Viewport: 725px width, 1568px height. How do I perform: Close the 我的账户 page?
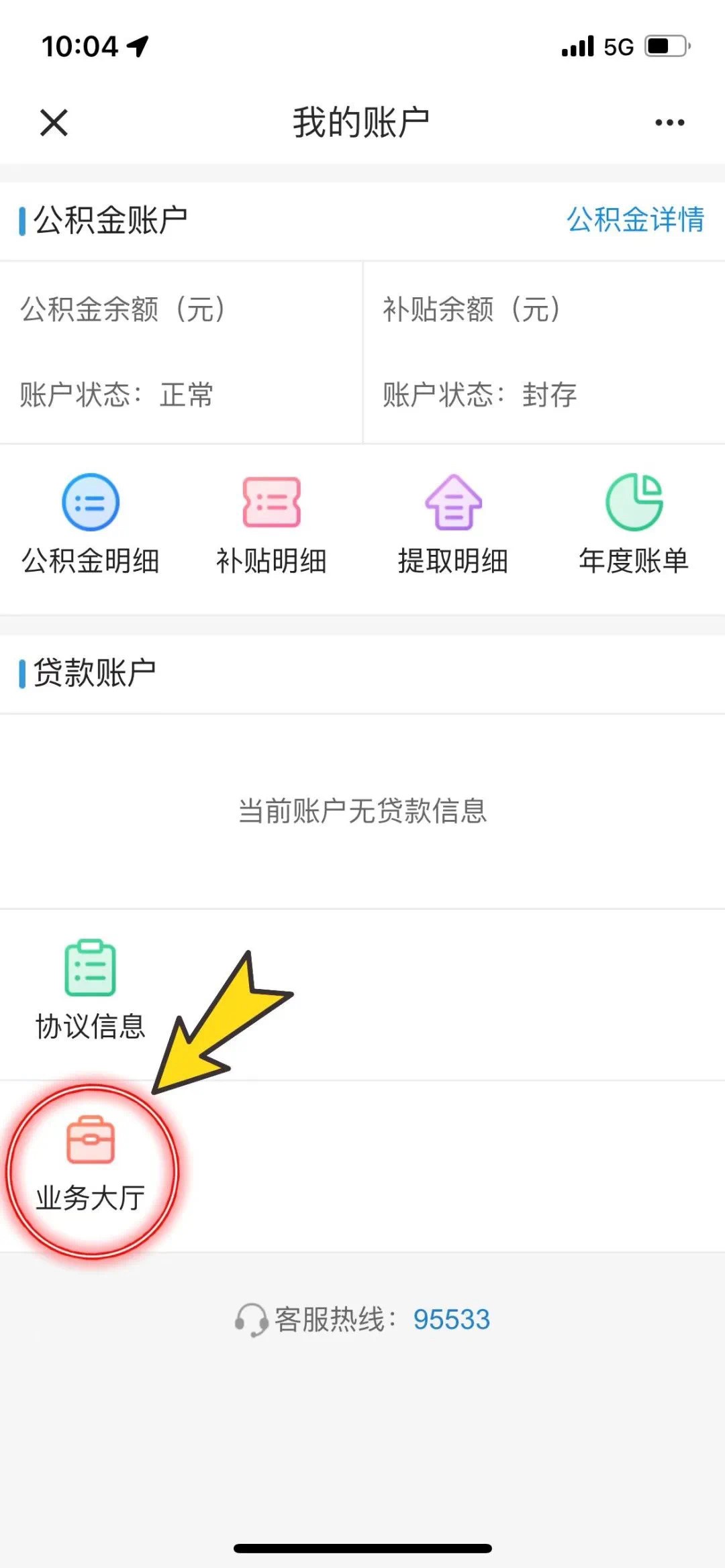tap(54, 123)
